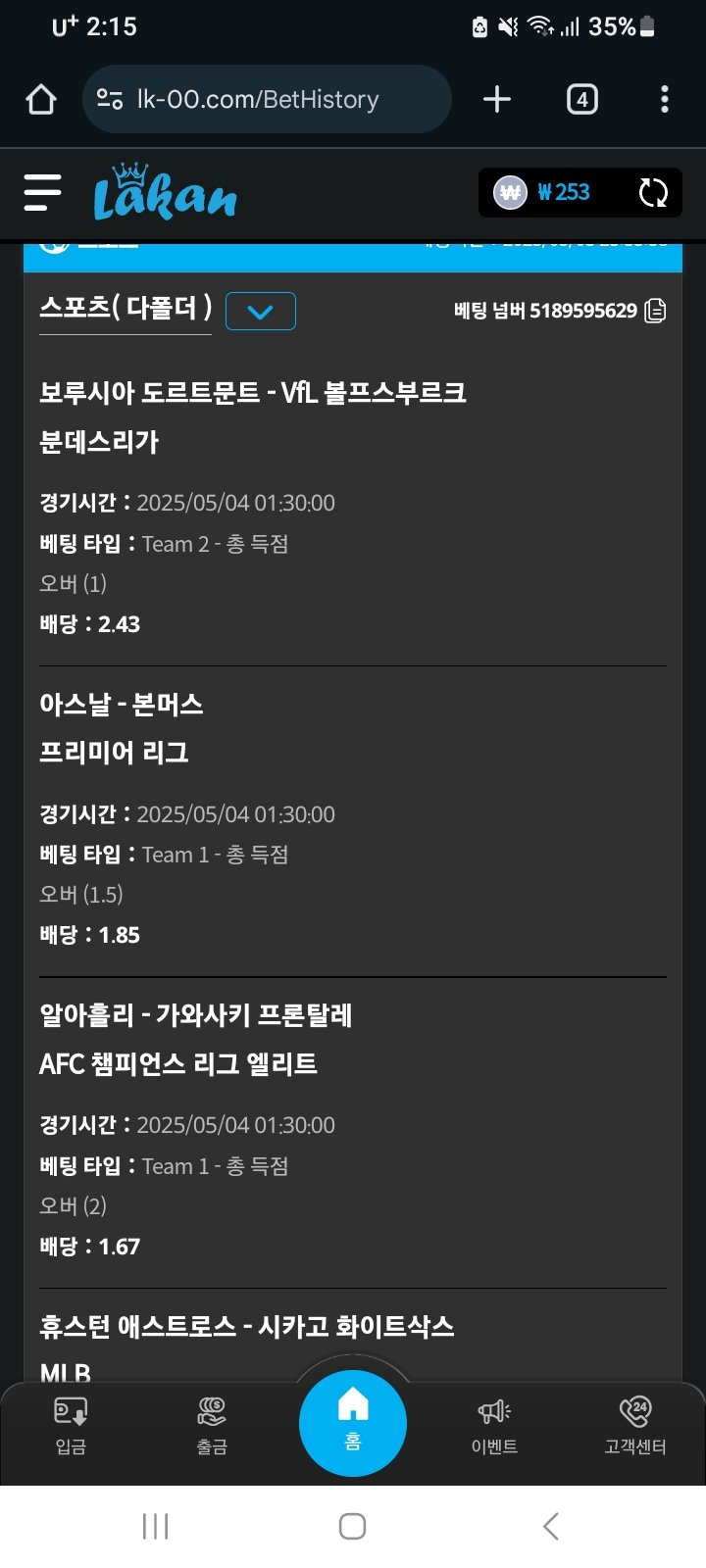Refresh the ₩253 balance
This screenshot has width=706, height=1568.
653,192
